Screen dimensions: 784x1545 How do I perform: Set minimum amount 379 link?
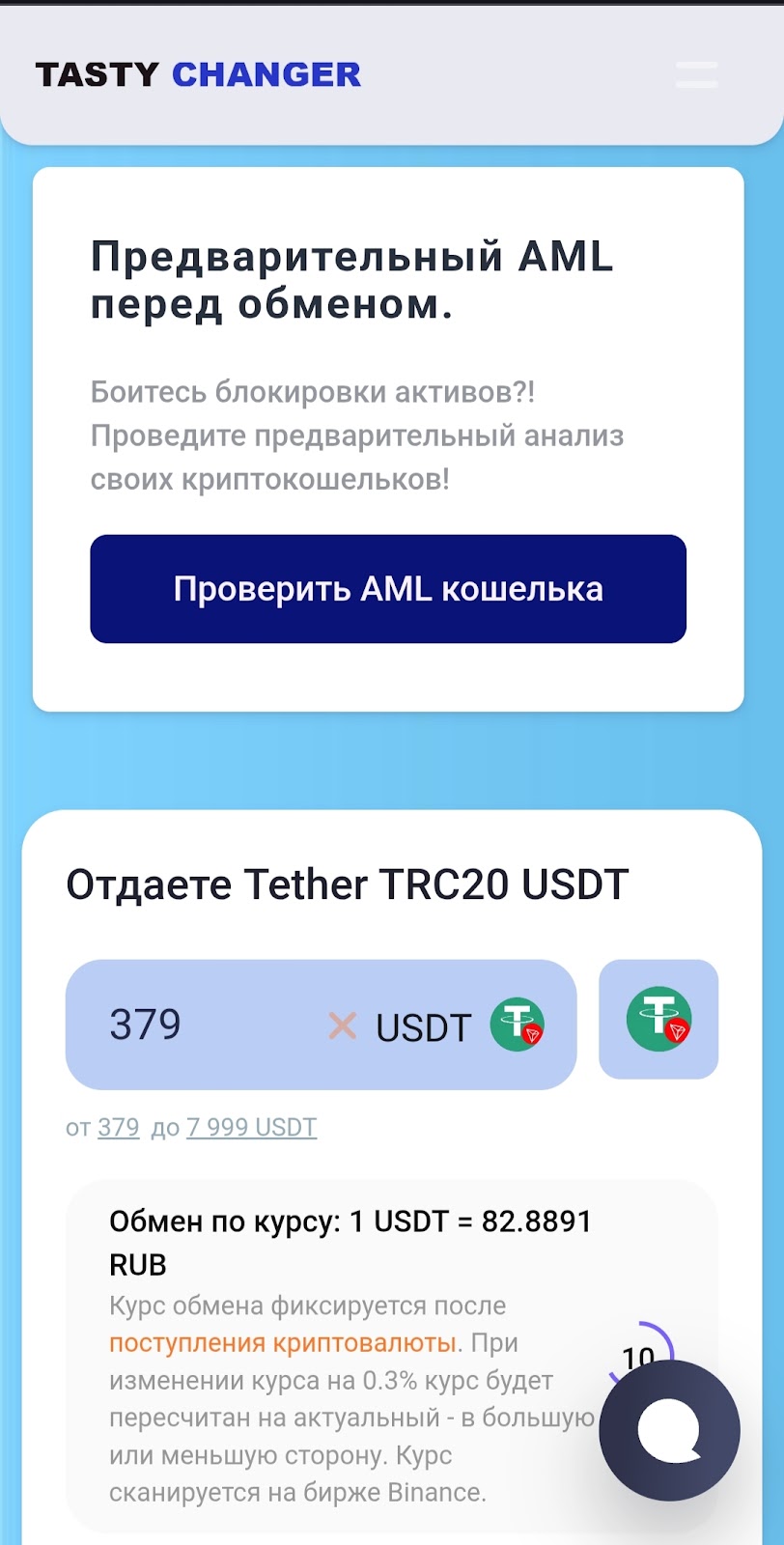coord(118,1127)
